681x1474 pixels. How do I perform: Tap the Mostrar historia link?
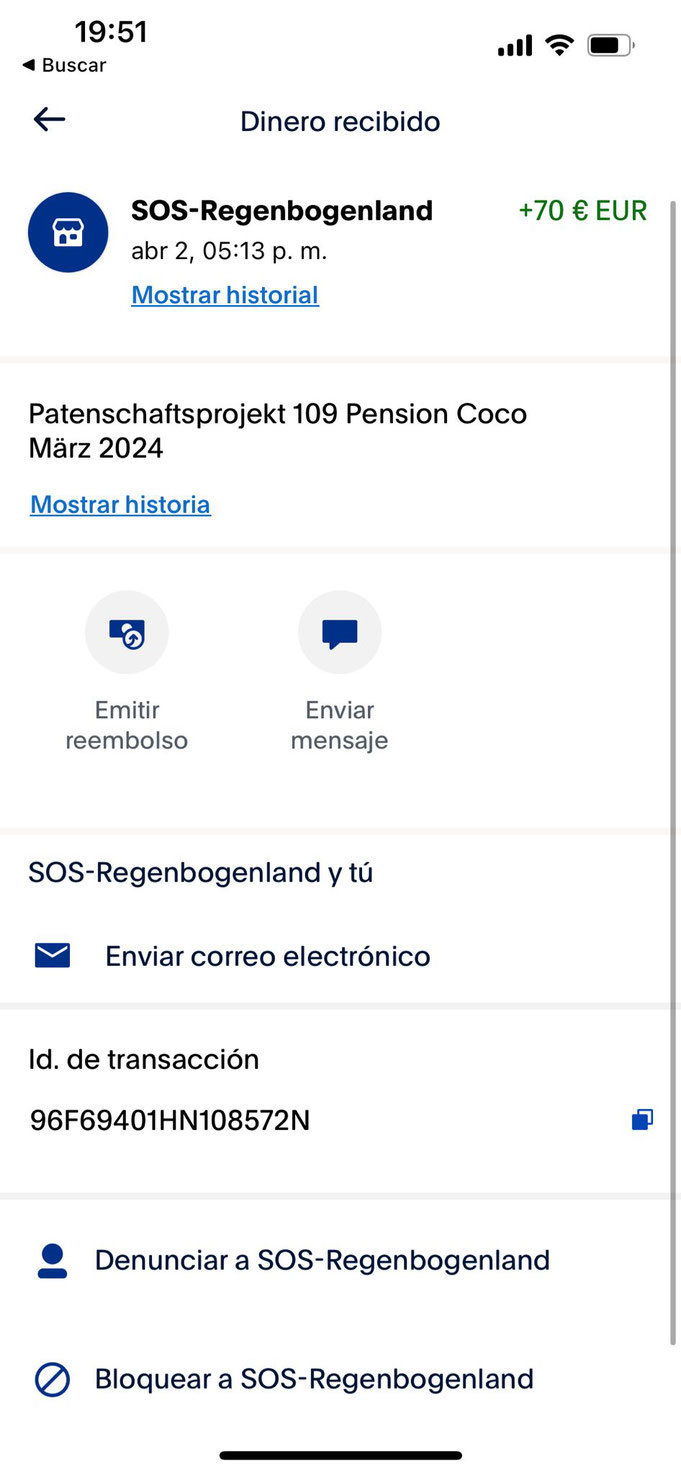point(120,504)
